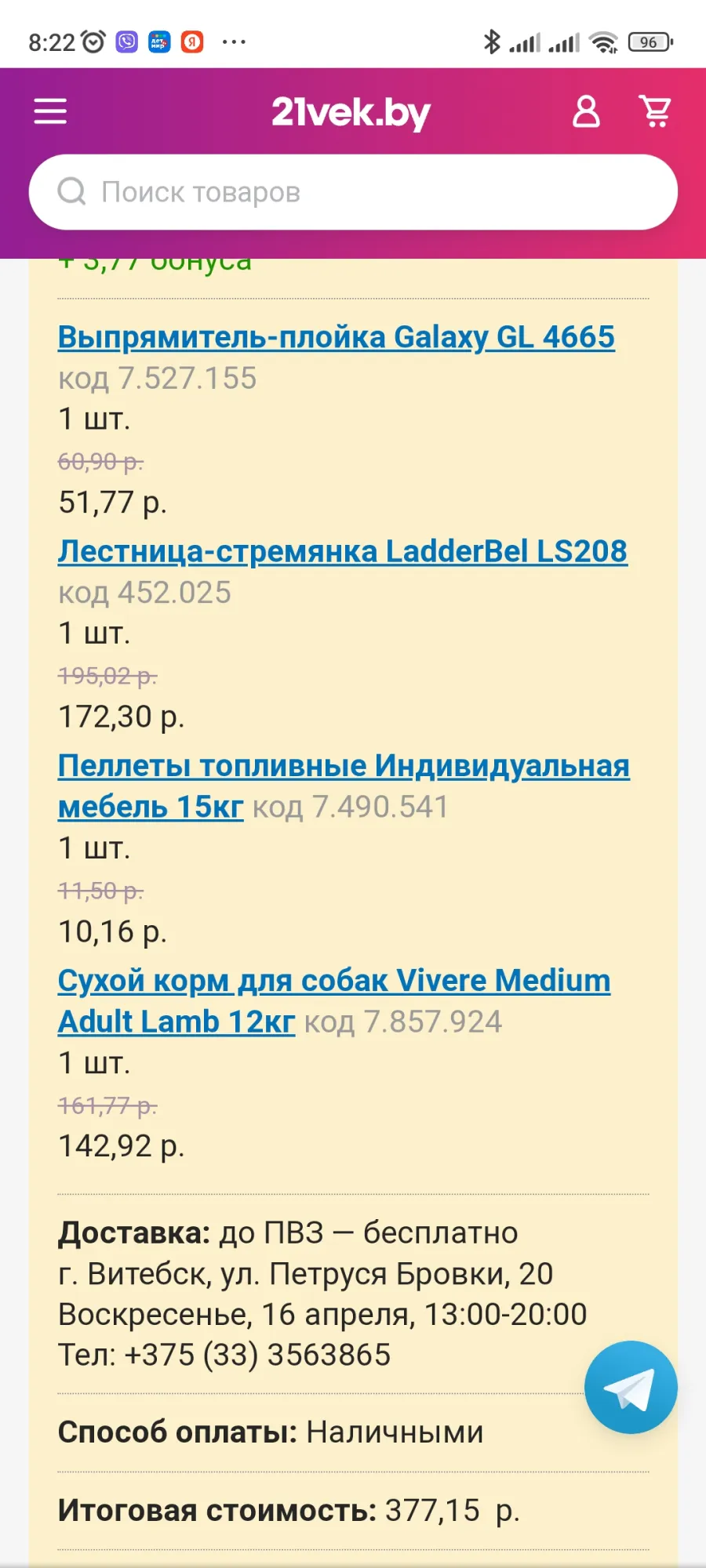
Task: Open the Лестница-стремянка LadderBel LS208 link
Action: [x=343, y=551]
